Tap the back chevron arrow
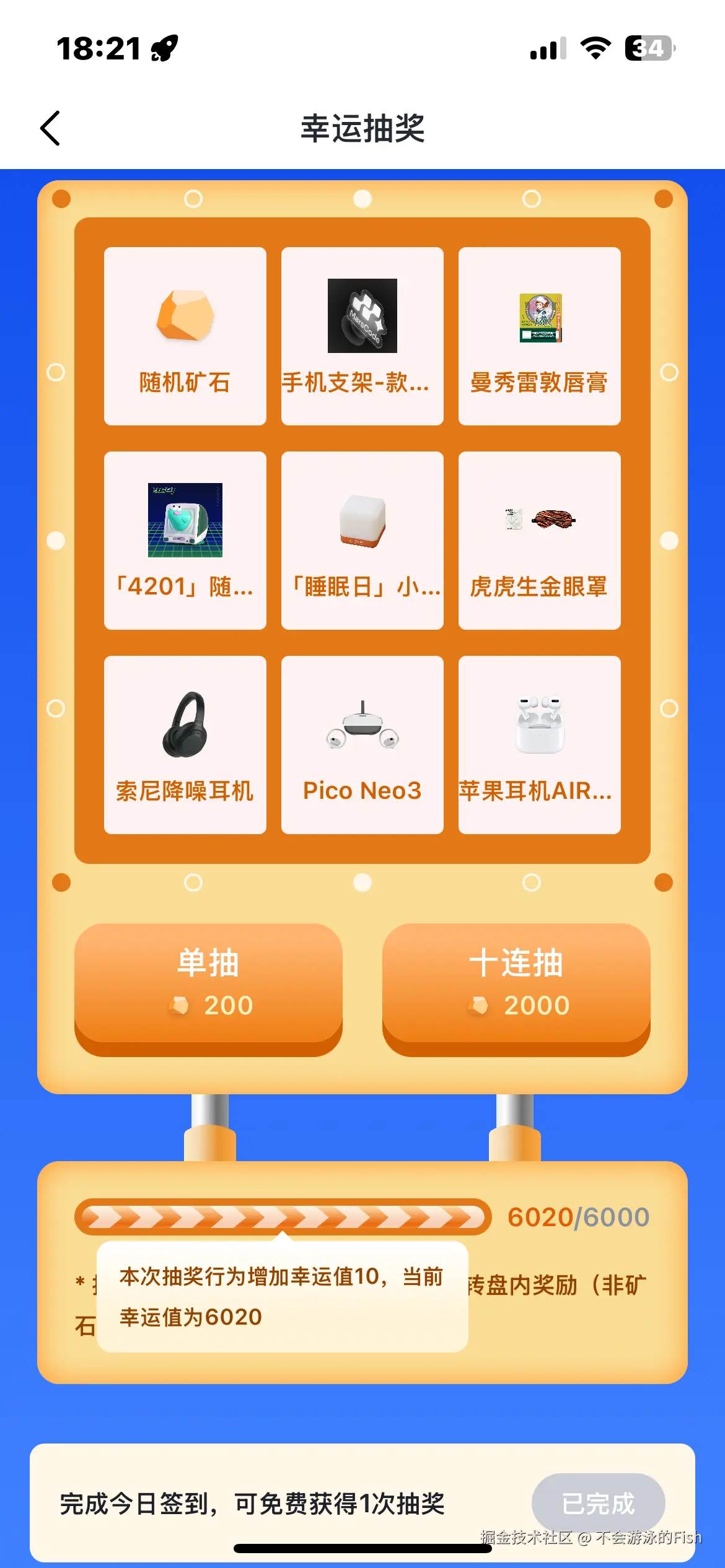Image resolution: width=725 pixels, height=1568 pixels. coord(50,128)
